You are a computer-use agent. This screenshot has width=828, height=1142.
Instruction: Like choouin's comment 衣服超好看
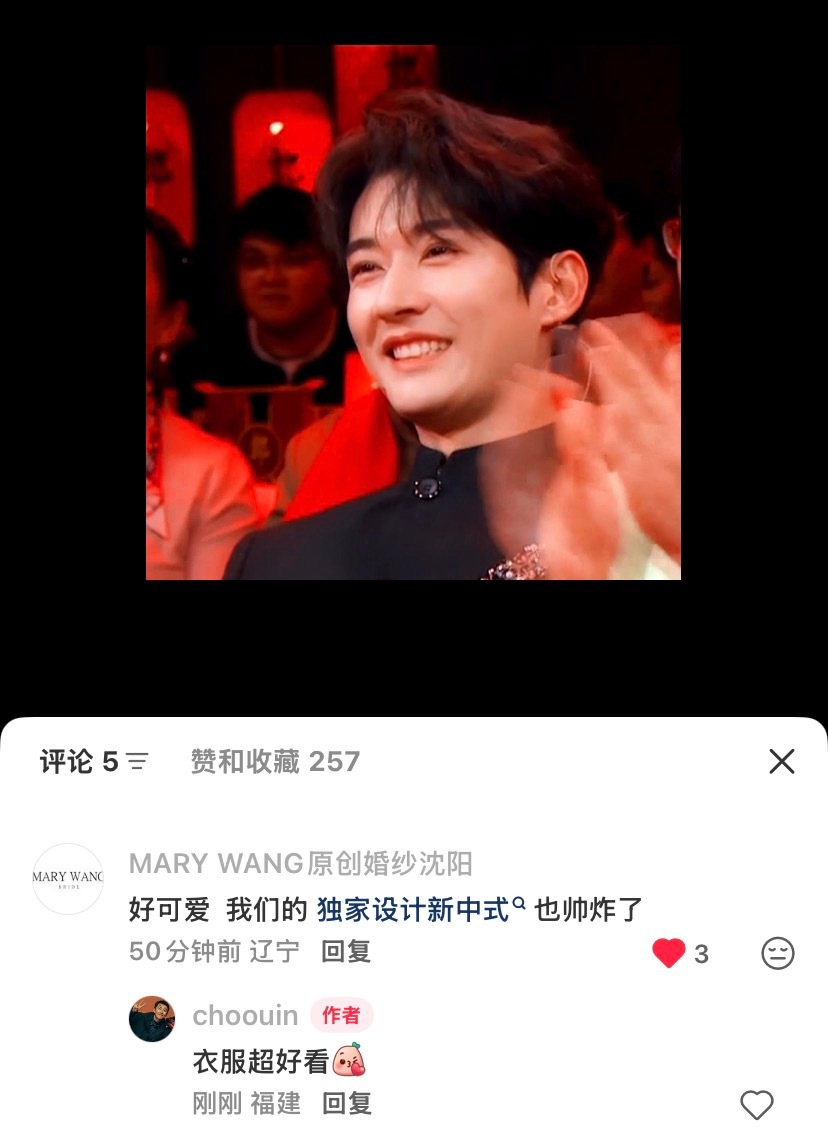point(756,1104)
